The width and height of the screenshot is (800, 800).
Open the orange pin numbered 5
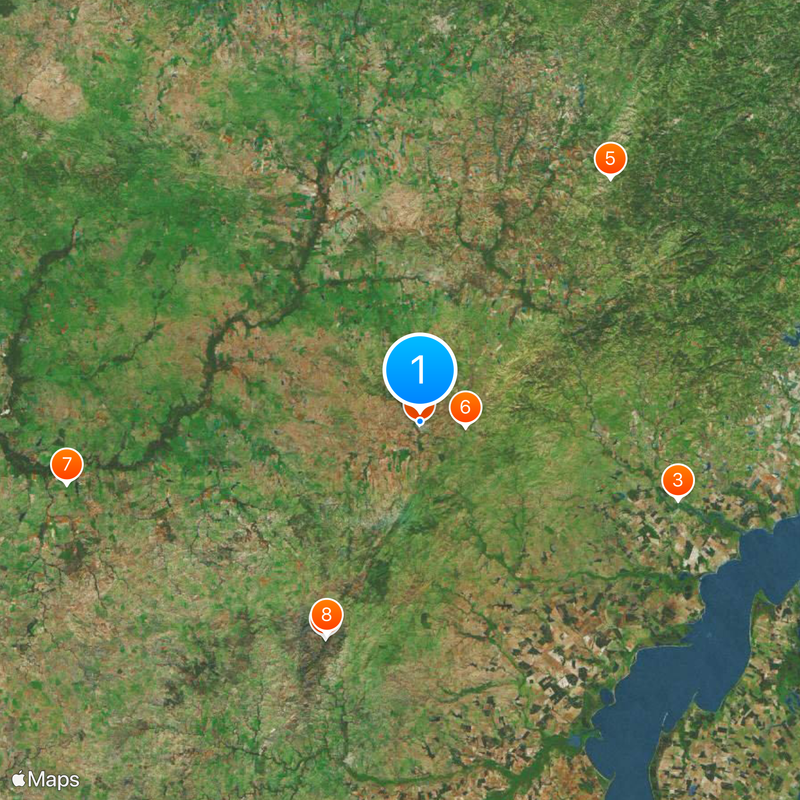point(610,158)
